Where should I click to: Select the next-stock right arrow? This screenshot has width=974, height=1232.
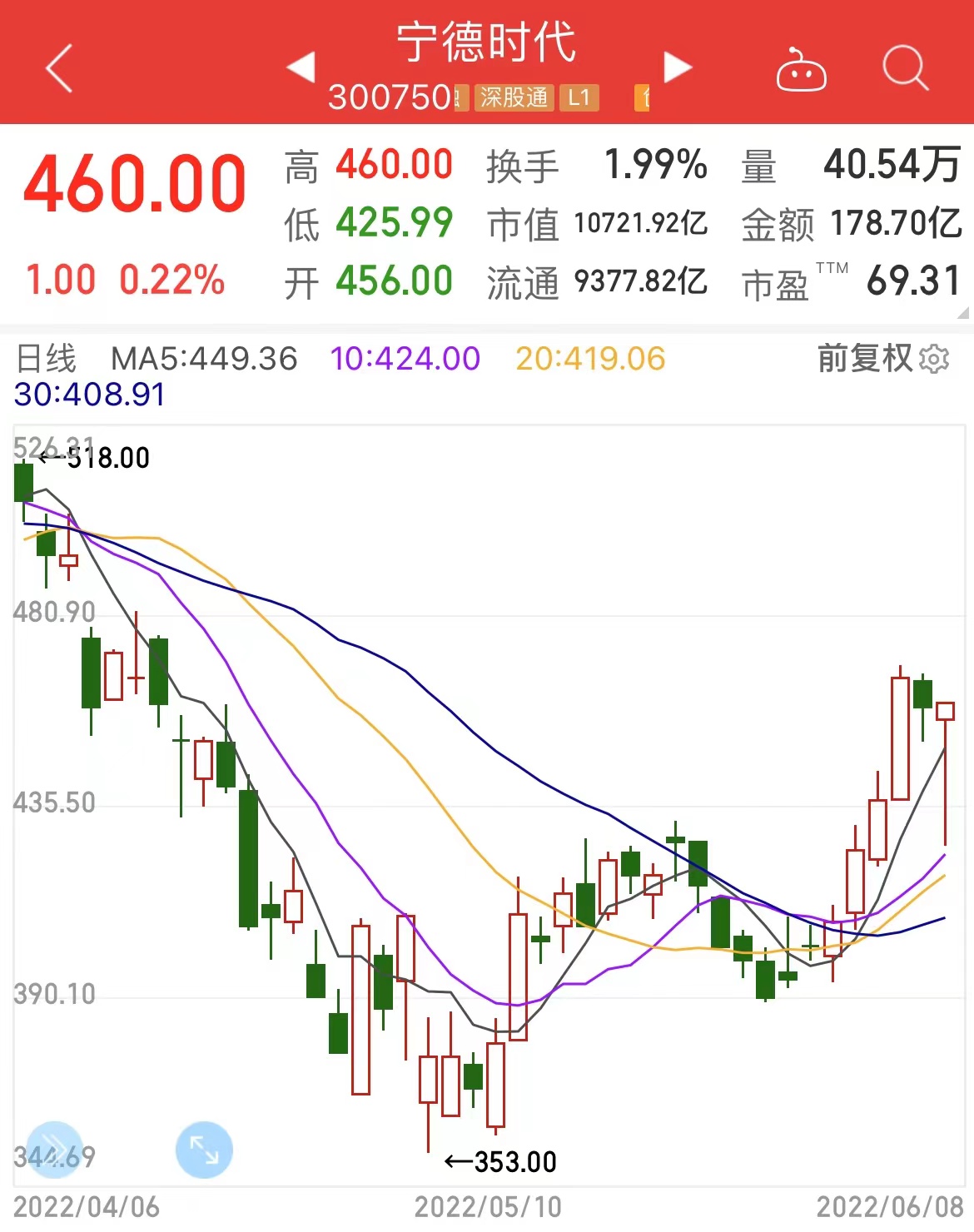coord(678,68)
